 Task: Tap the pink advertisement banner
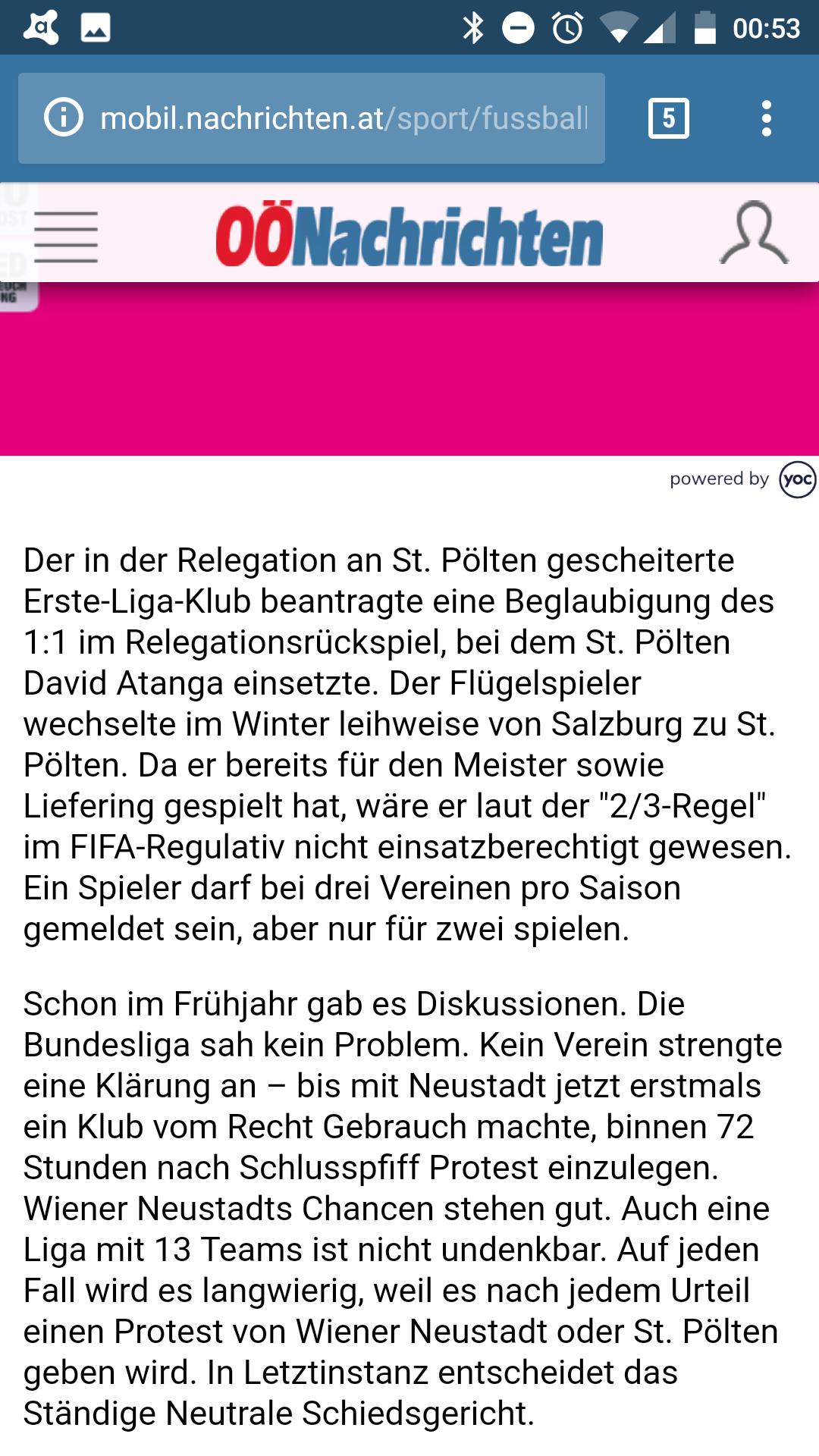(x=409, y=369)
